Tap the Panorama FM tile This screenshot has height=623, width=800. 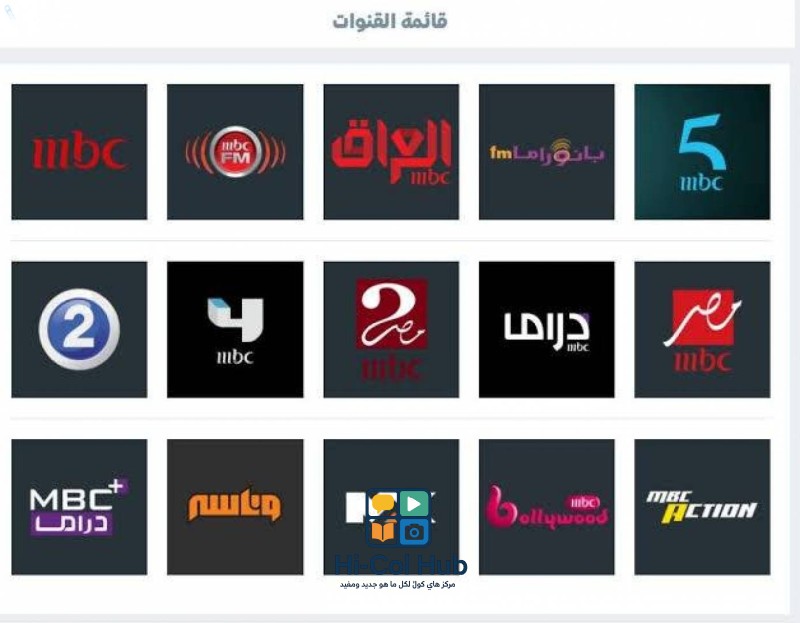546,152
